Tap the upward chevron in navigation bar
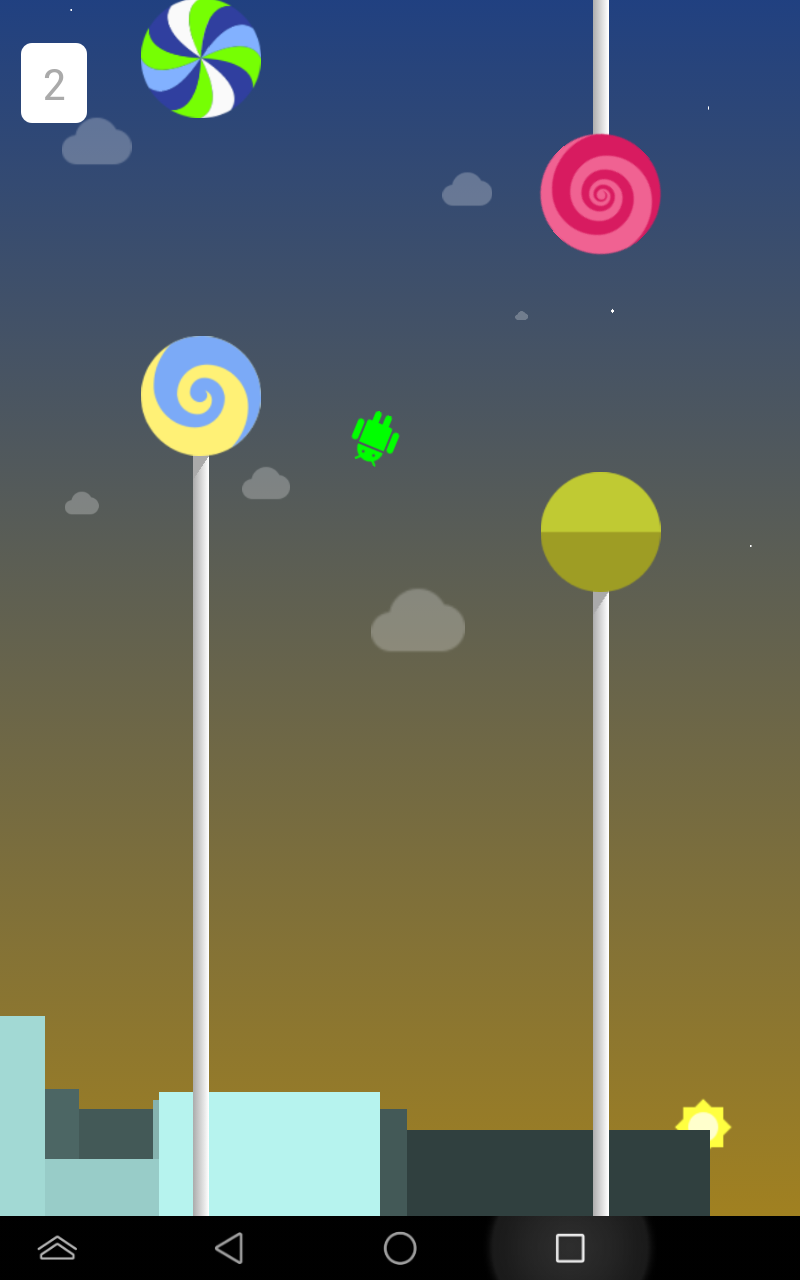This screenshot has height=1280, width=800. [57, 1247]
